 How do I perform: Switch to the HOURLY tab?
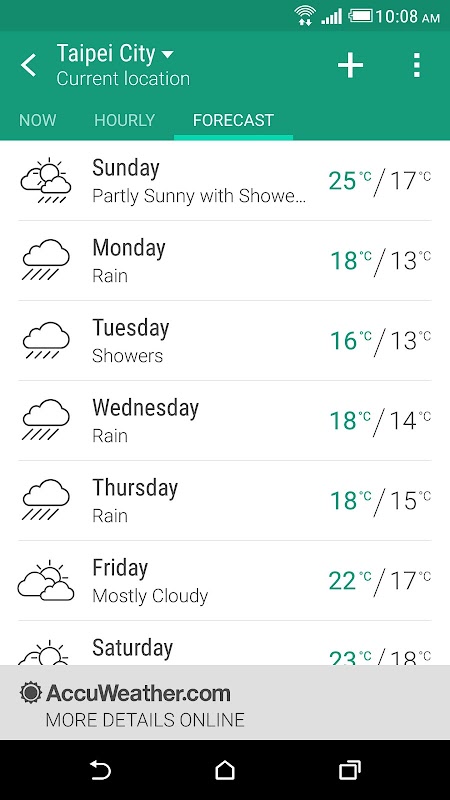tap(124, 120)
